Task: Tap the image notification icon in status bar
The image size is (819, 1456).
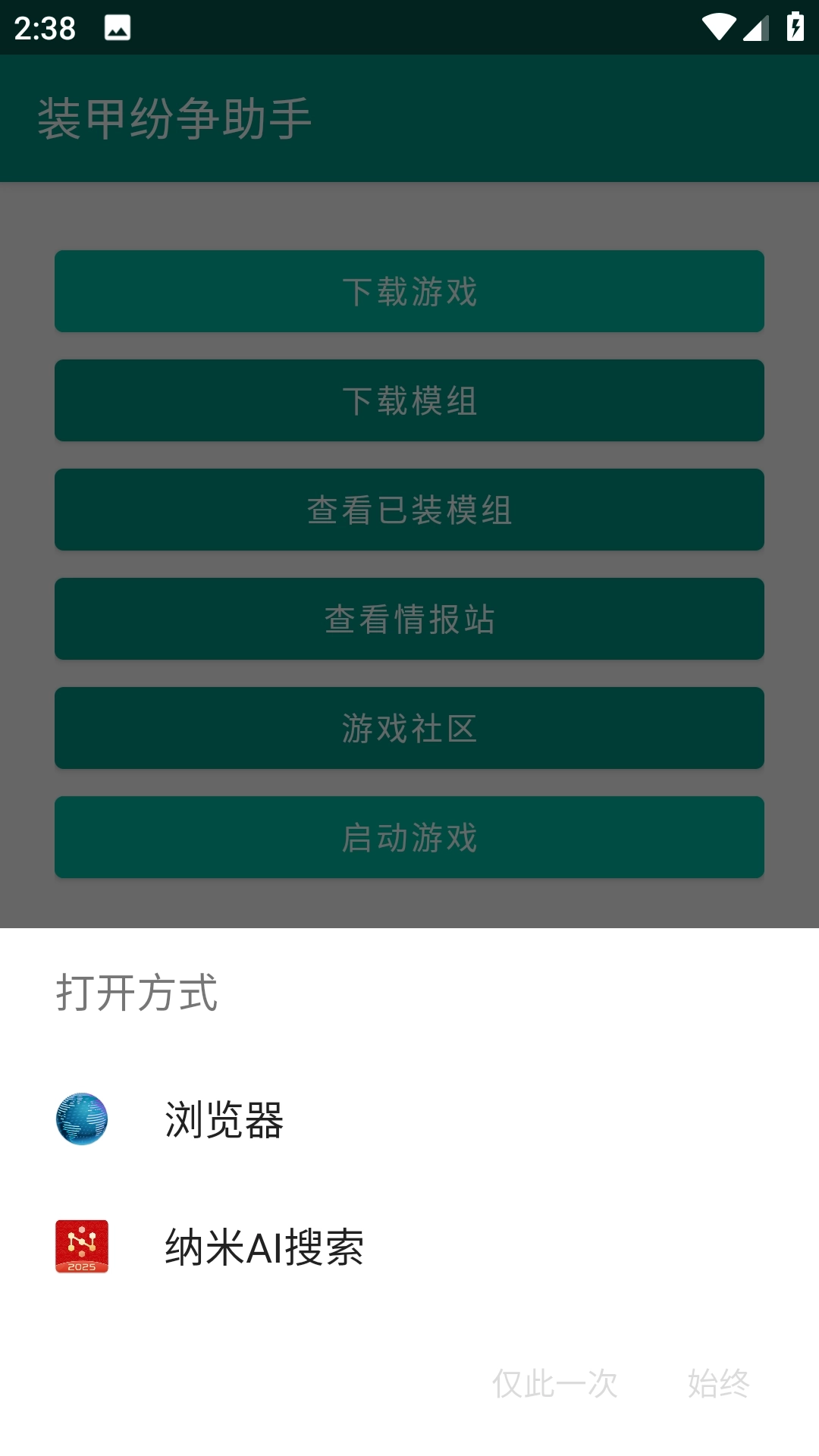Action: [115, 29]
